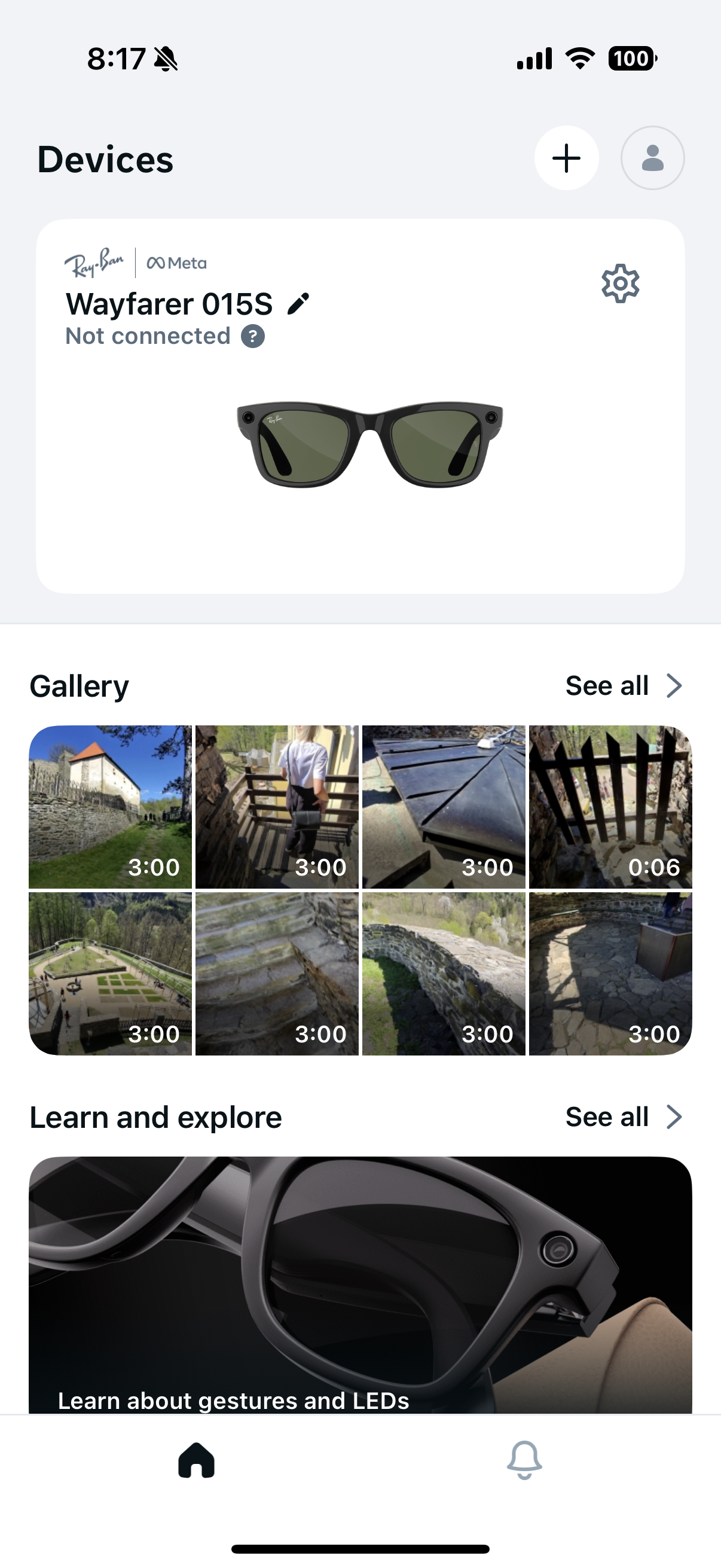Play the 0:06 wooden fence video
721x1568 pixels.
point(610,807)
